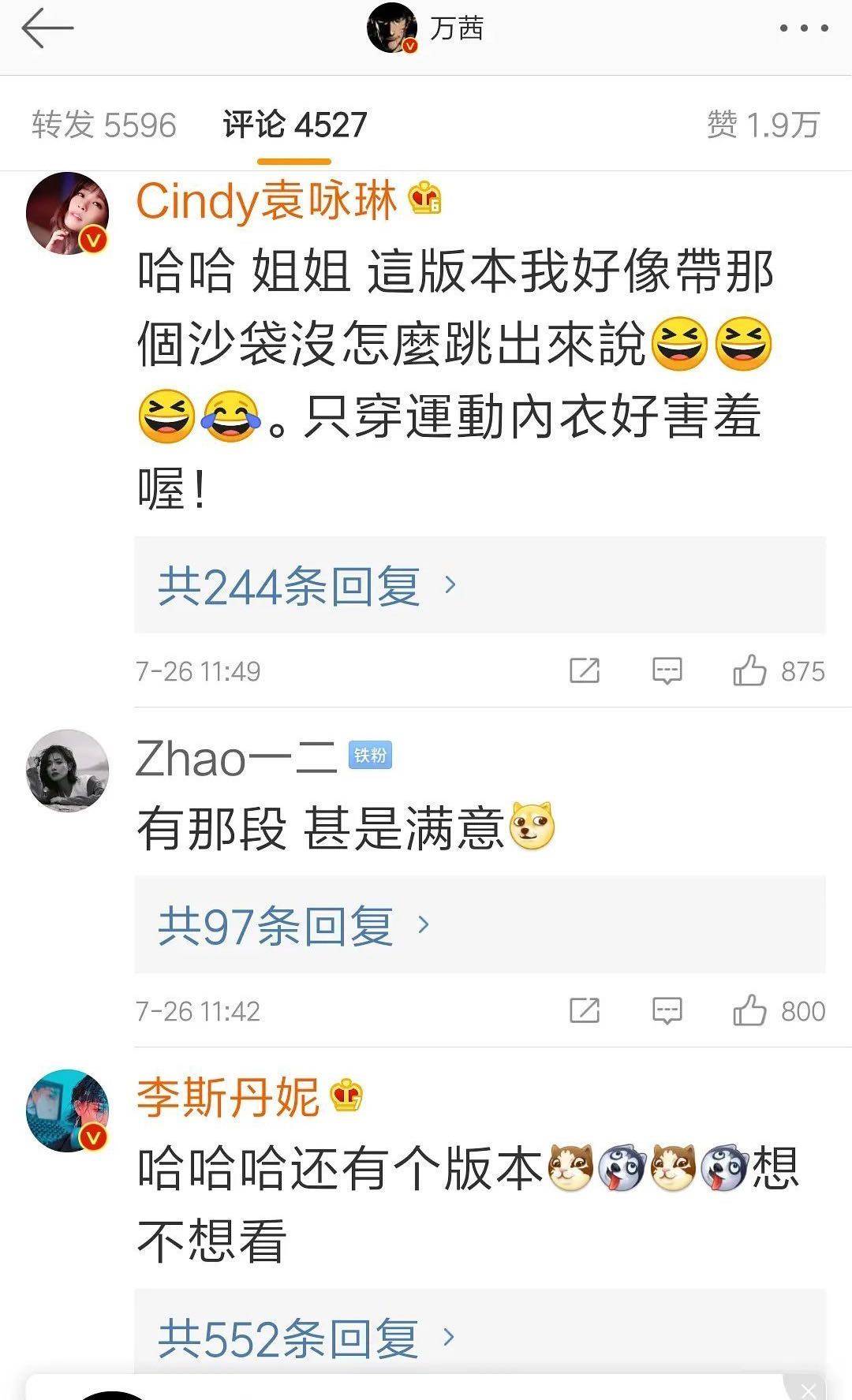The image size is (852, 1400).
Task: Repost Cindy袁咏琳's comment
Action: (585, 671)
